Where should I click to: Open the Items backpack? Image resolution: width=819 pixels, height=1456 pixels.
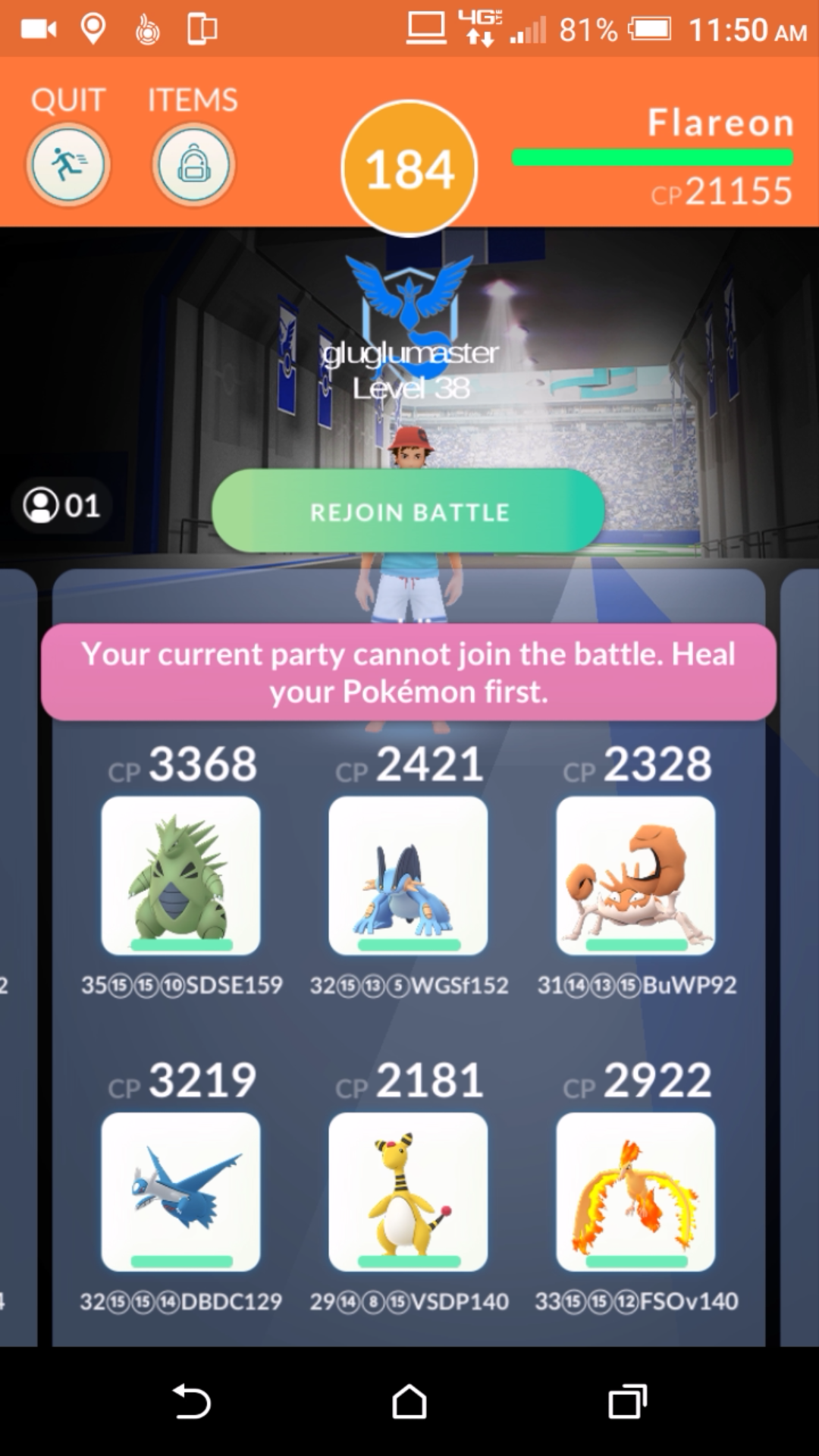pos(193,165)
